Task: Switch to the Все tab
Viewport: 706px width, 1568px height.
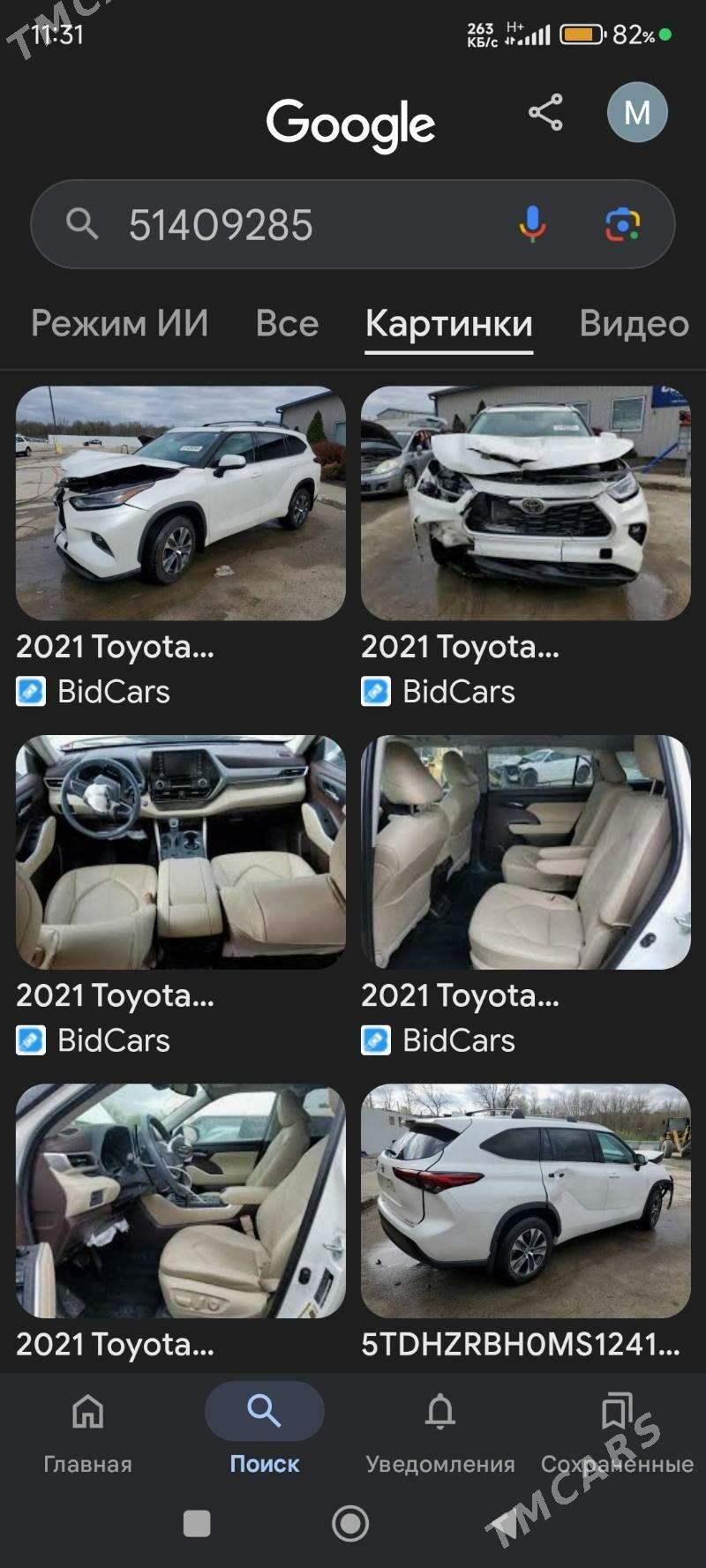Action: [289, 324]
